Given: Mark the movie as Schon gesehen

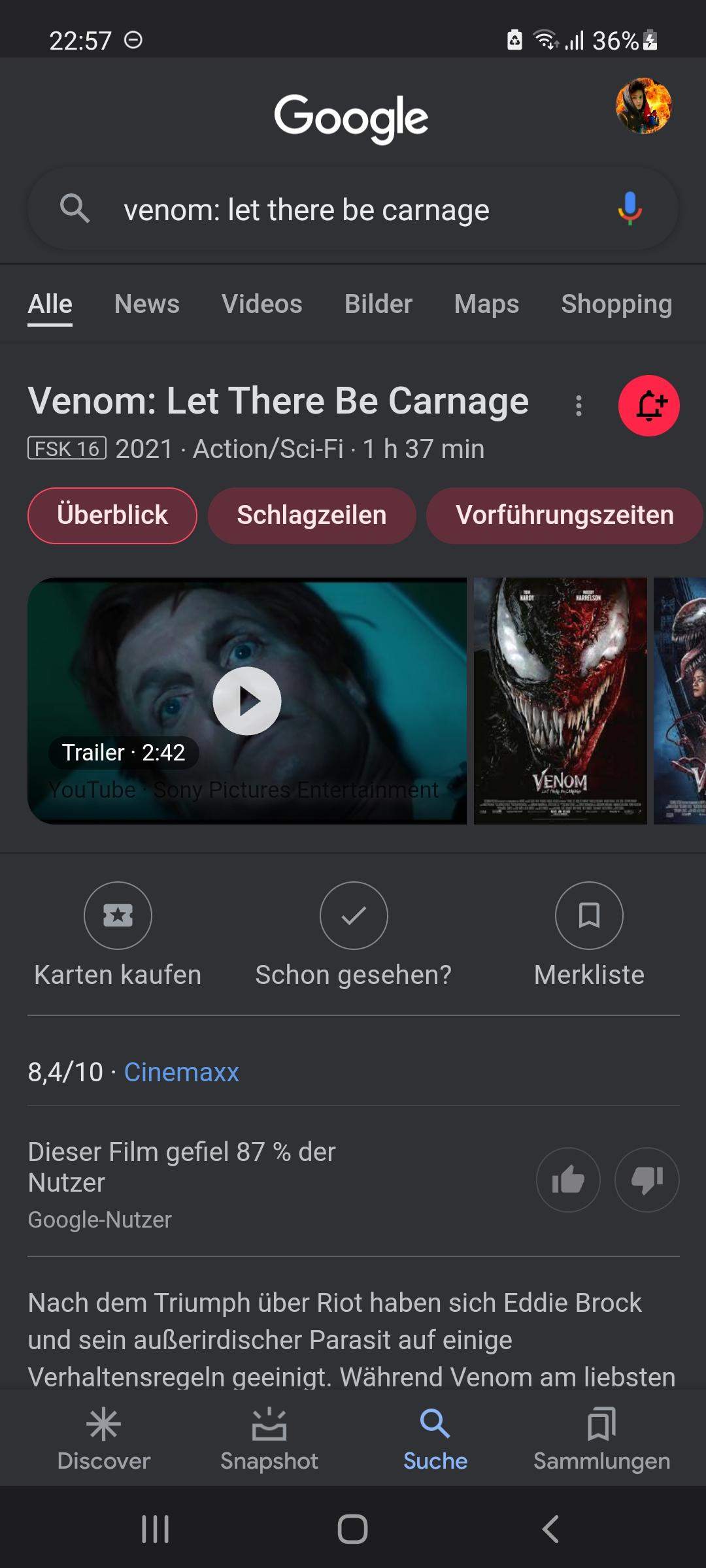Looking at the screenshot, I should click(353, 915).
